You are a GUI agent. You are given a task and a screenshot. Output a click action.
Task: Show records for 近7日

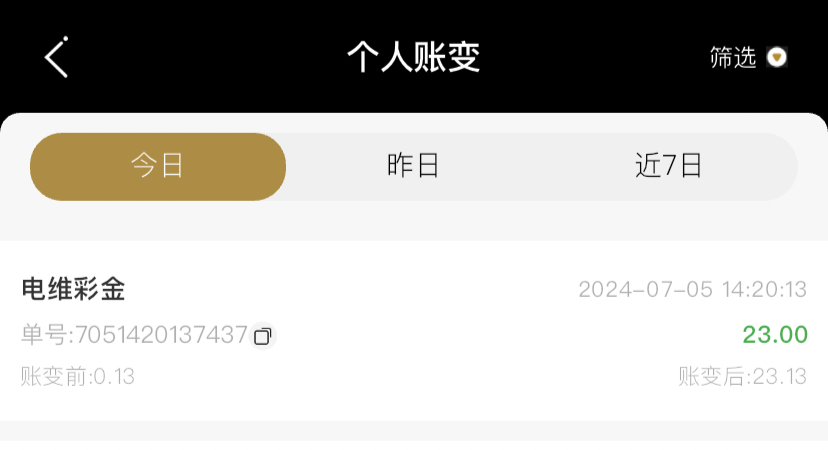point(668,166)
